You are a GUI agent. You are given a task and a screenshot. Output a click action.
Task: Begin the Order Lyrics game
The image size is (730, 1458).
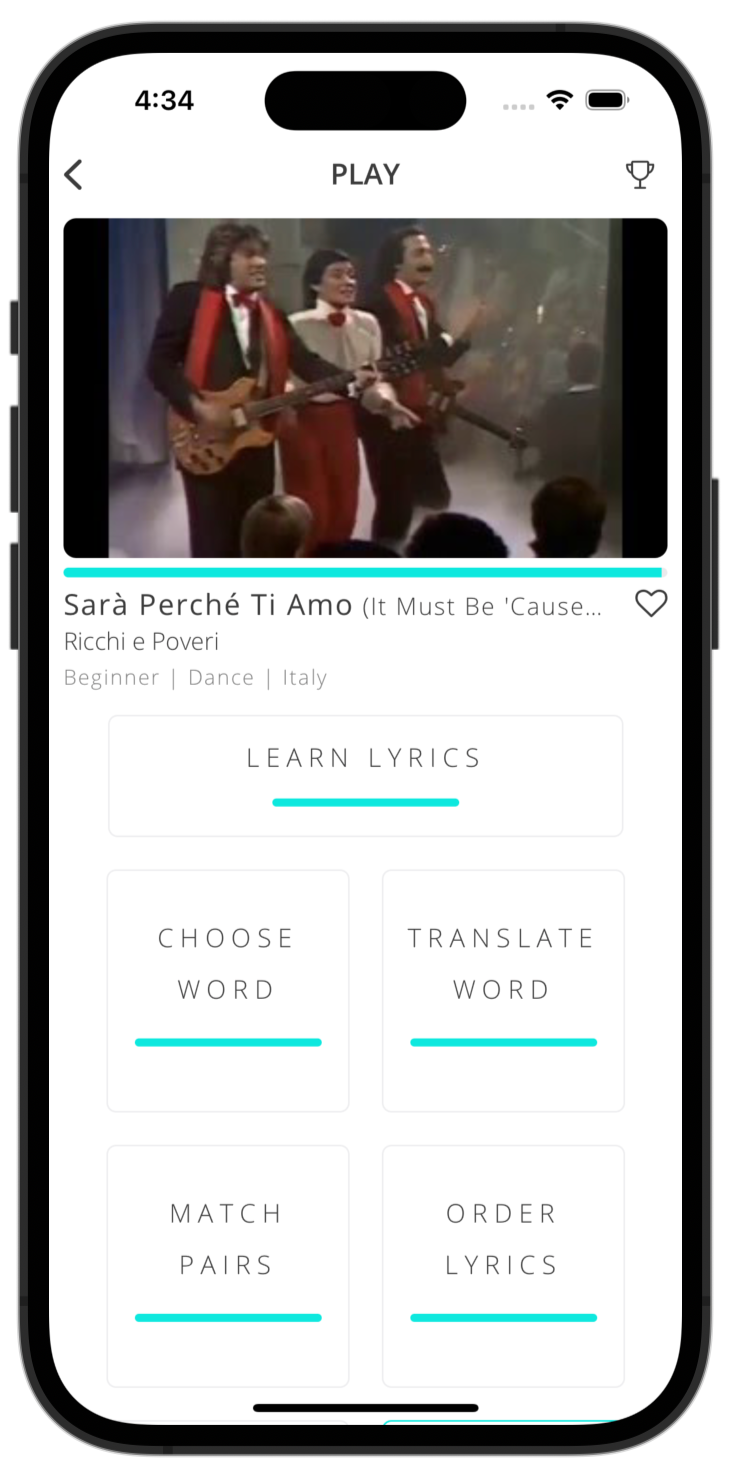pos(503,1265)
